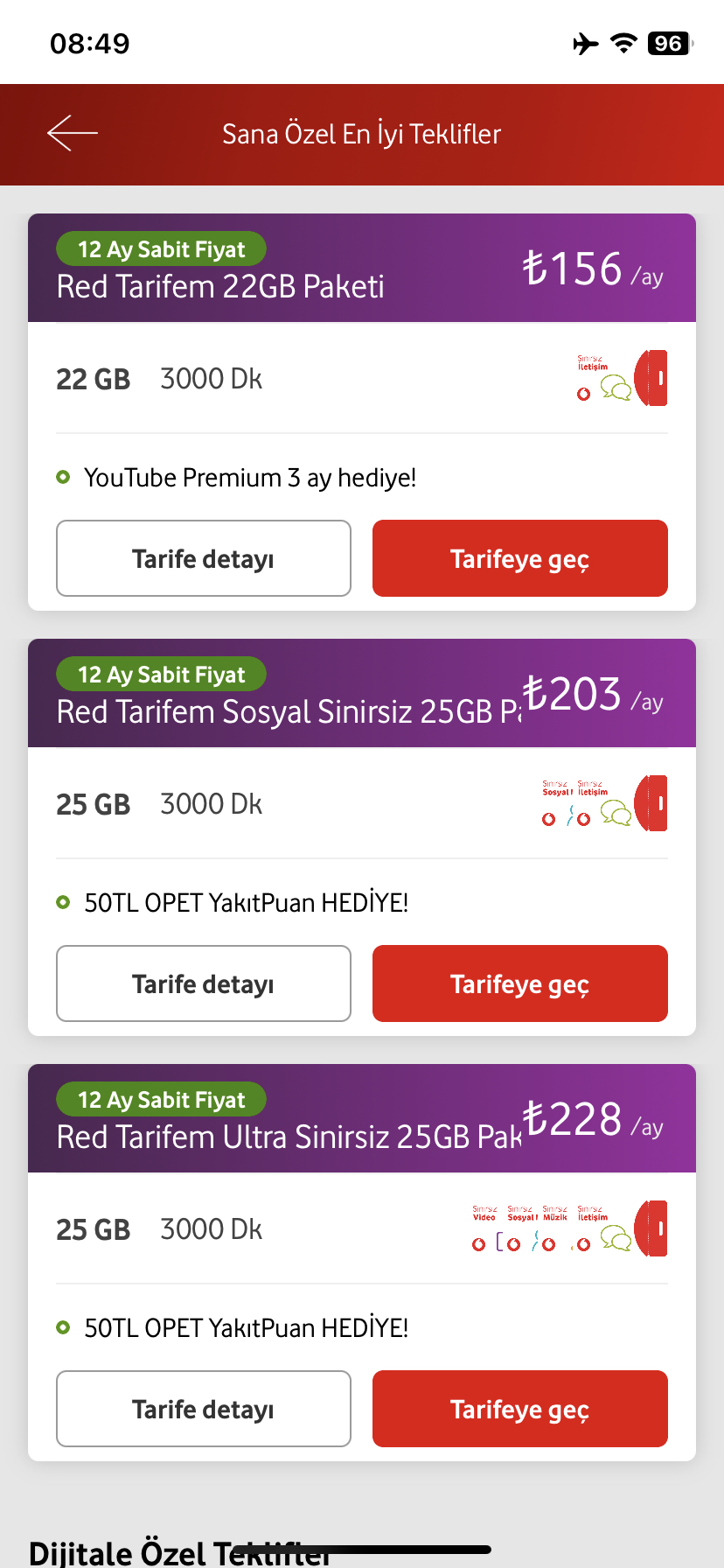The width and height of the screenshot is (724, 1568).
Task: Switch to the ₺228 plan with Tarifeye geç
Action: point(520,1409)
